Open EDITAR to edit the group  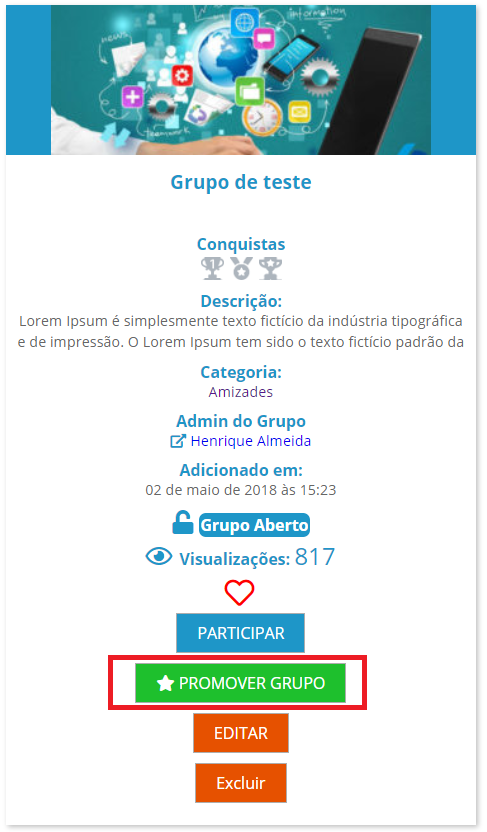(240, 733)
